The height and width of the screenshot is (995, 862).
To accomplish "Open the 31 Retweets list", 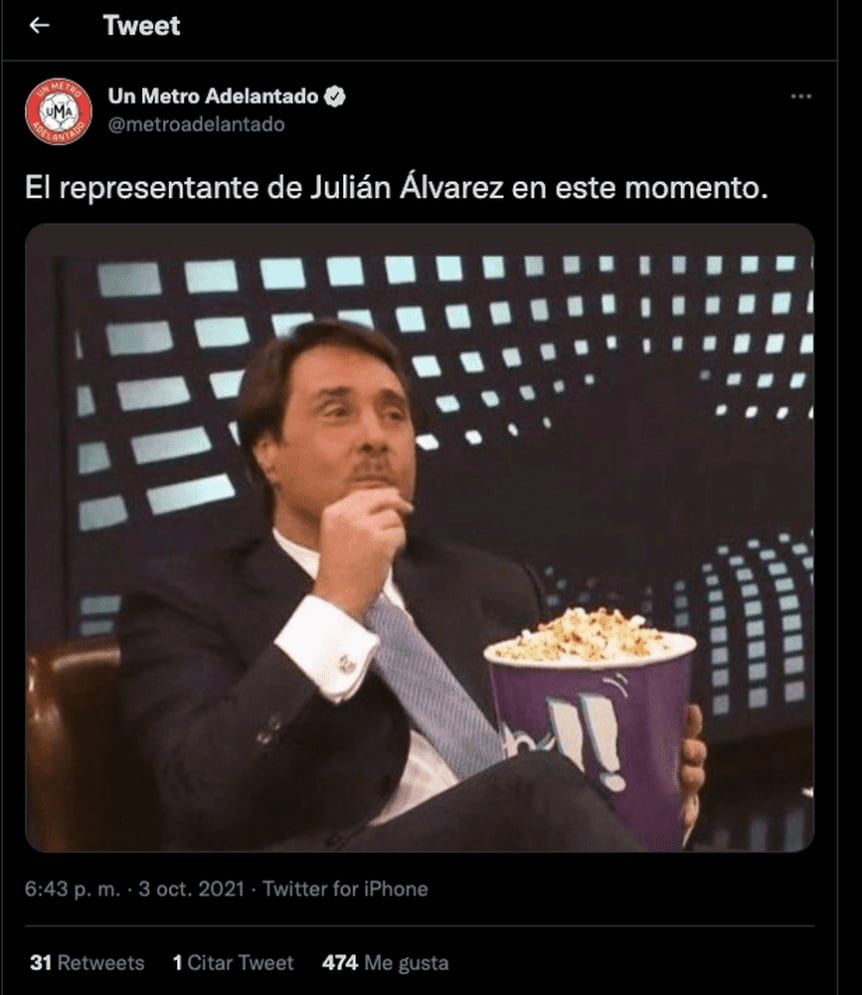I will tap(83, 962).
